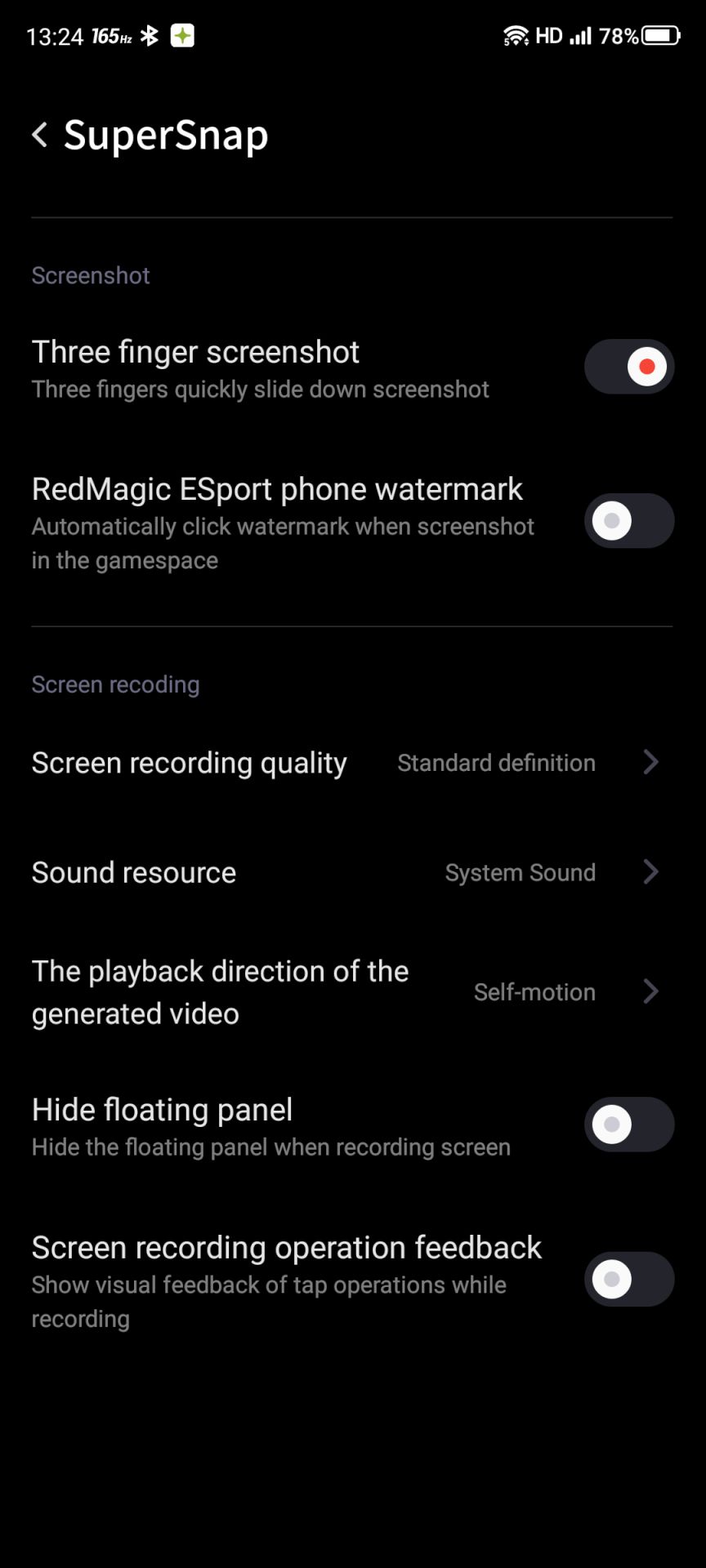Go back from SuperSnap settings
Viewport: 706px width, 1568px height.
click(x=39, y=135)
